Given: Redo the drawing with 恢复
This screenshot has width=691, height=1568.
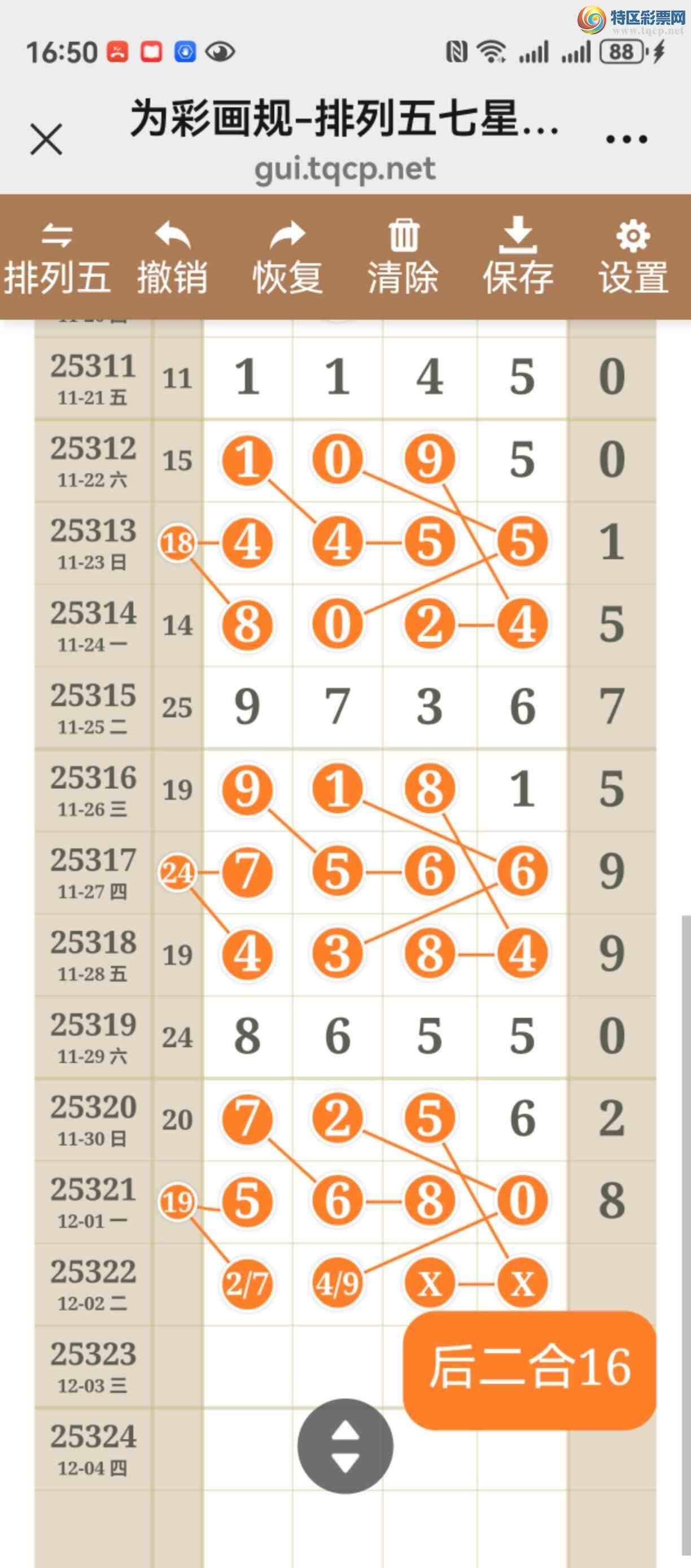Looking at the screenshot, I should (287, 258).
